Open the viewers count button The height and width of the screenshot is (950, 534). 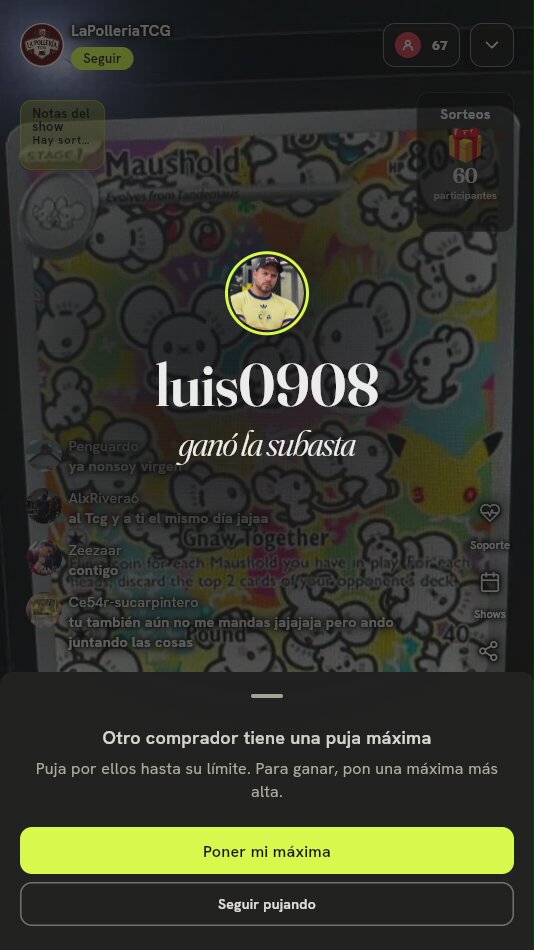[421, 45]
